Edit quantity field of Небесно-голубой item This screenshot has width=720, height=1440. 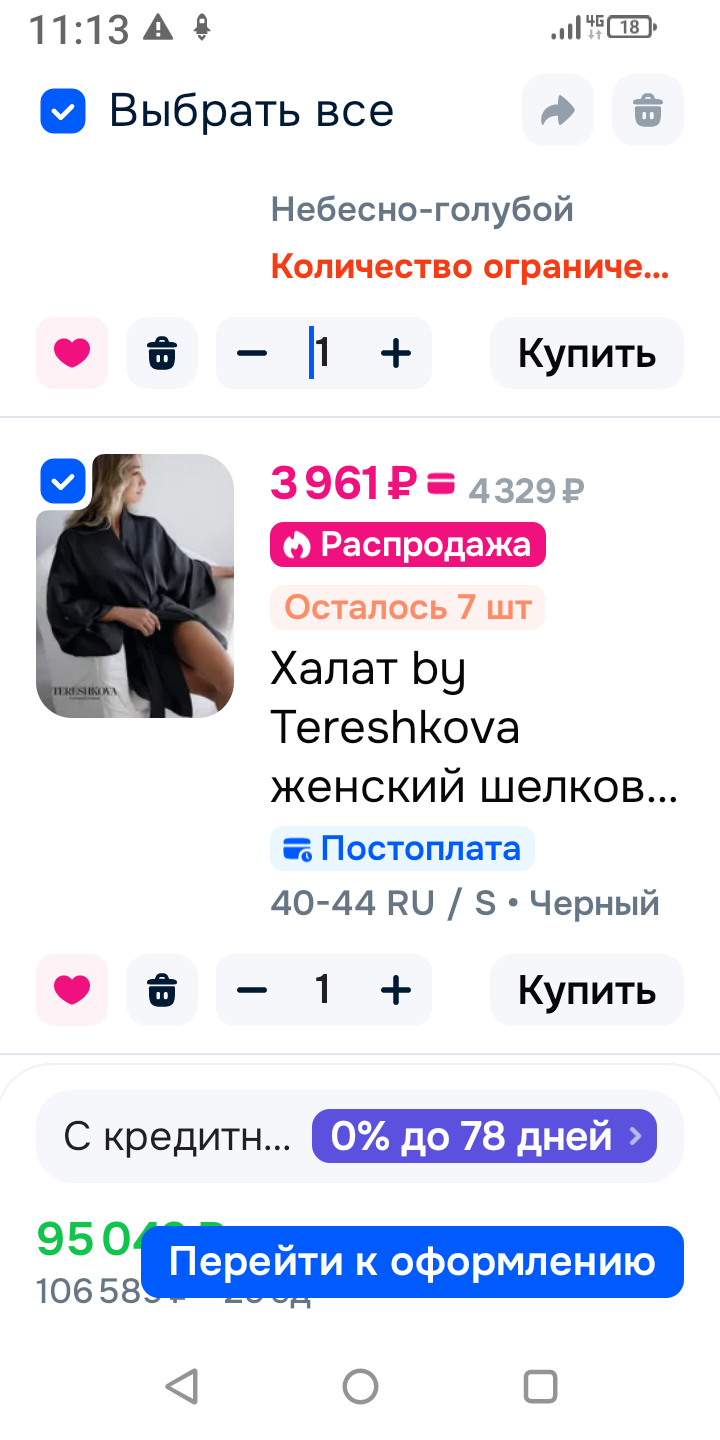tap(322, 353)
